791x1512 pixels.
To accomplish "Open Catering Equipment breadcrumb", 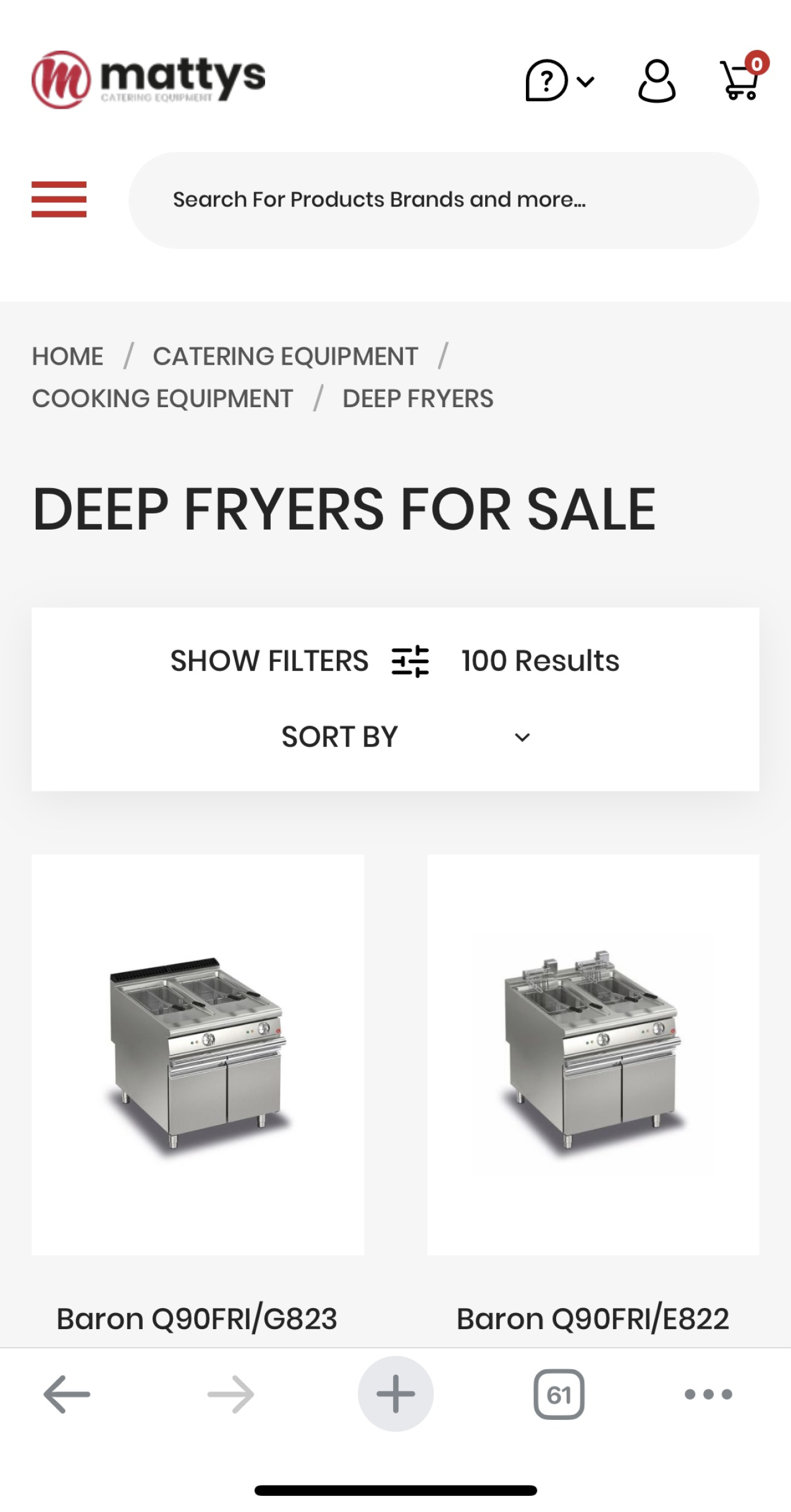I will pos(285,357).
